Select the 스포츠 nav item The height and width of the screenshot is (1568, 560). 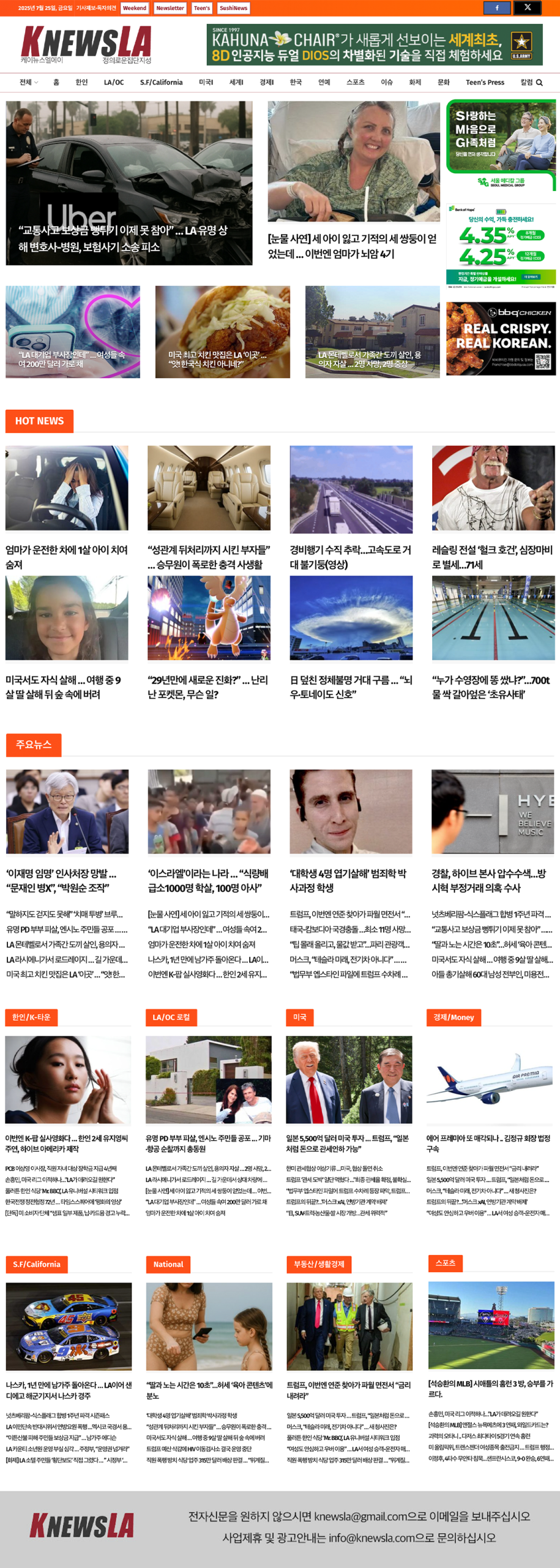[355, 82]
